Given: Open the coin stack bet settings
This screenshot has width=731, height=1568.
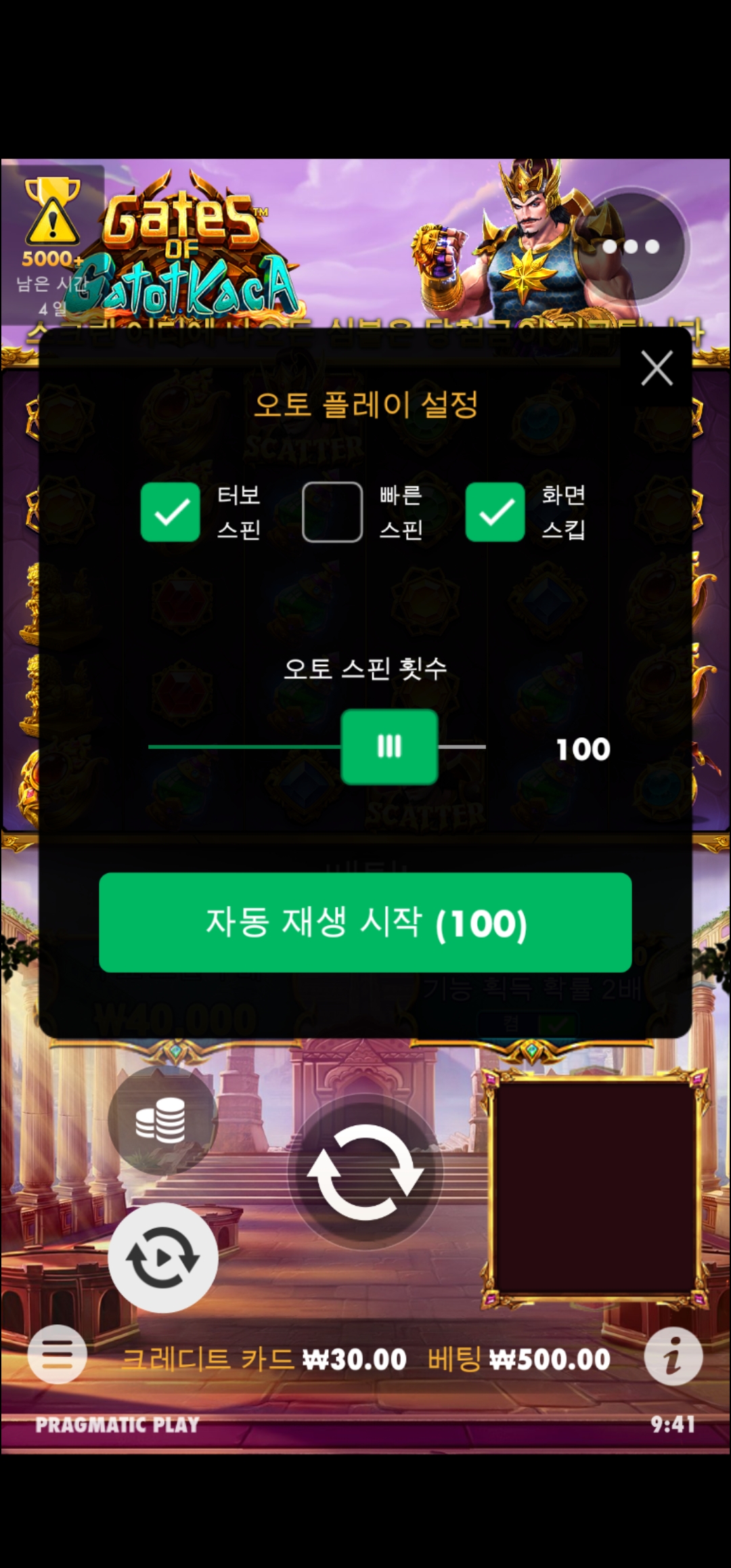Looking at the screenshot, I should tap(161, 1120).
